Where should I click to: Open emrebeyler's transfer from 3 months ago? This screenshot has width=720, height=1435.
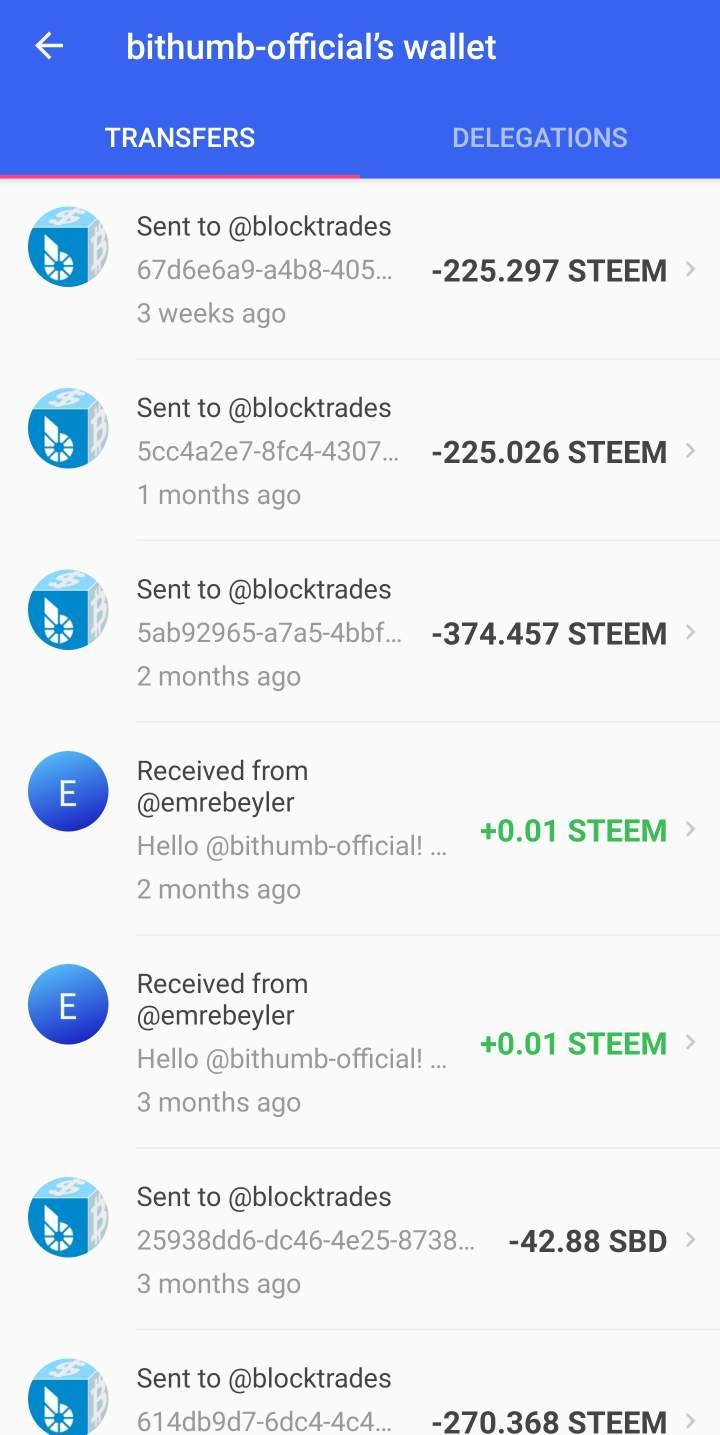click(x=360, y=1042)
